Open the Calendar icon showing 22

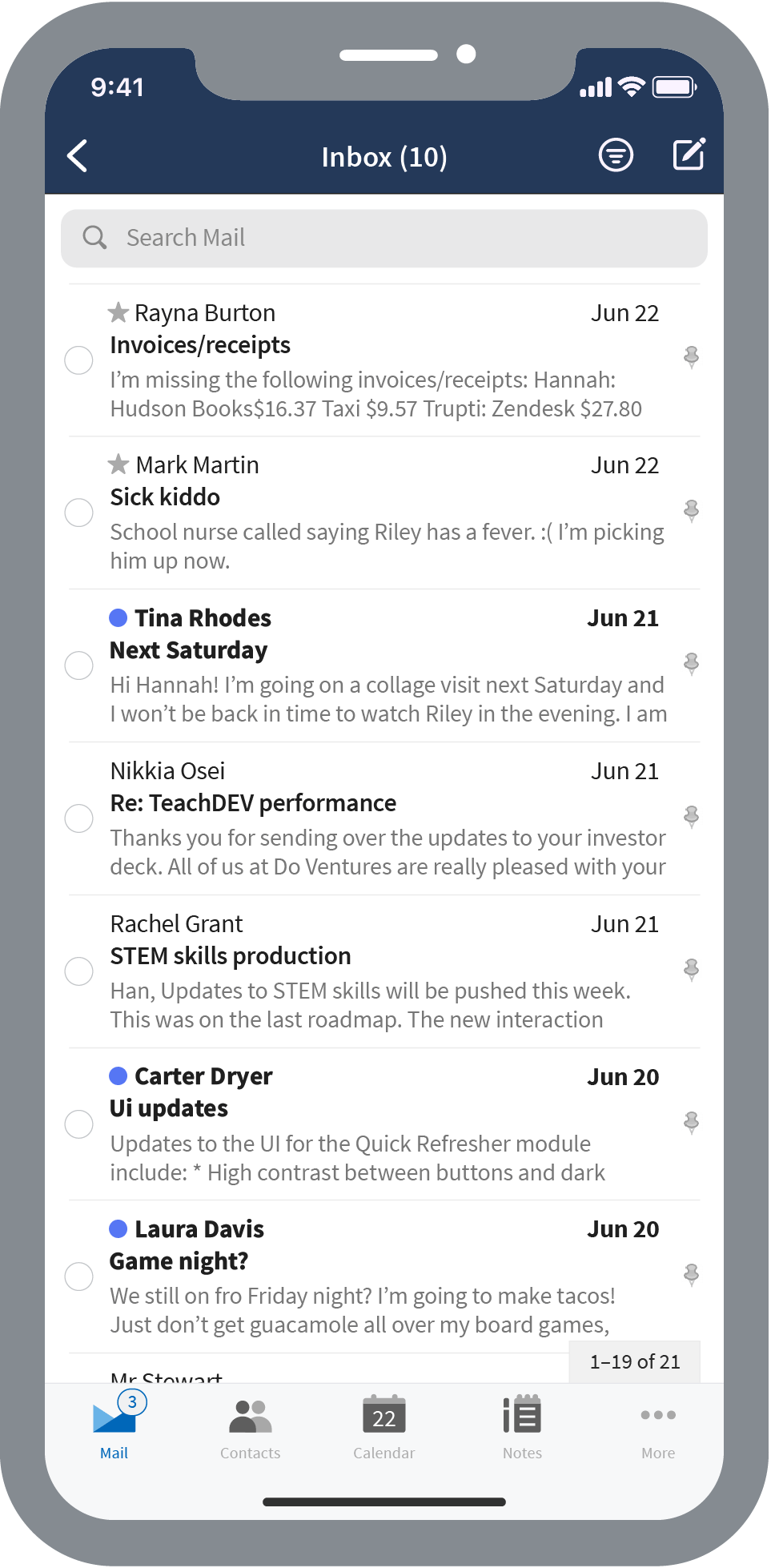pyautogui.click(x=383, y=1413)
